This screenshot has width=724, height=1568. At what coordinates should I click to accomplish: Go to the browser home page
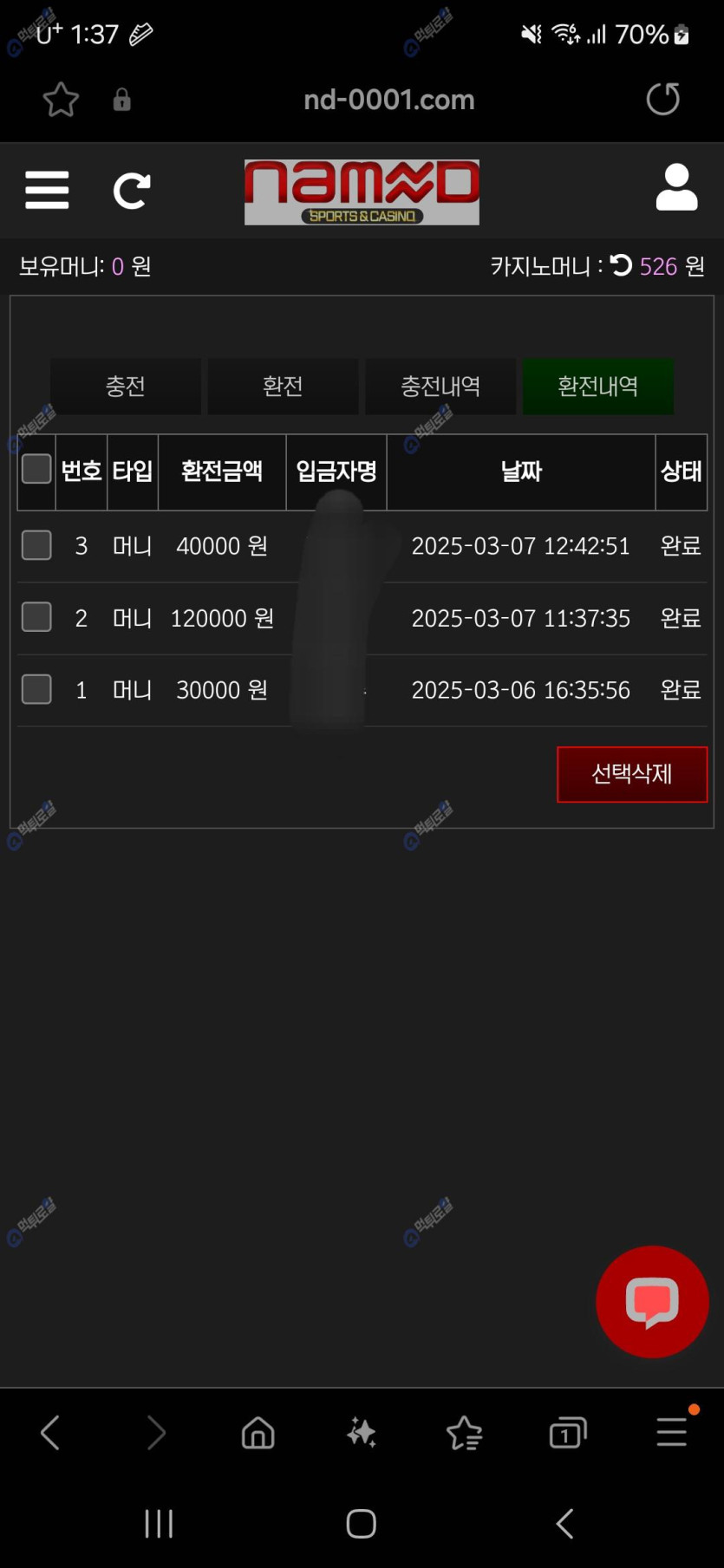(258, 1433)
